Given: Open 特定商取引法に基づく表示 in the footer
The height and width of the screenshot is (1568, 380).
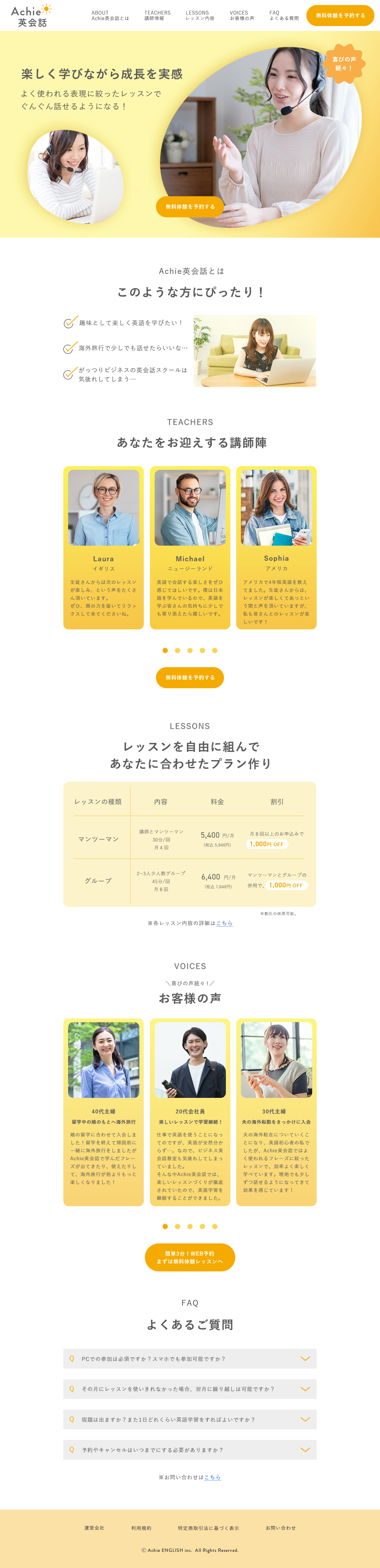Looking at the screenshot, I should pos(208,1527).
